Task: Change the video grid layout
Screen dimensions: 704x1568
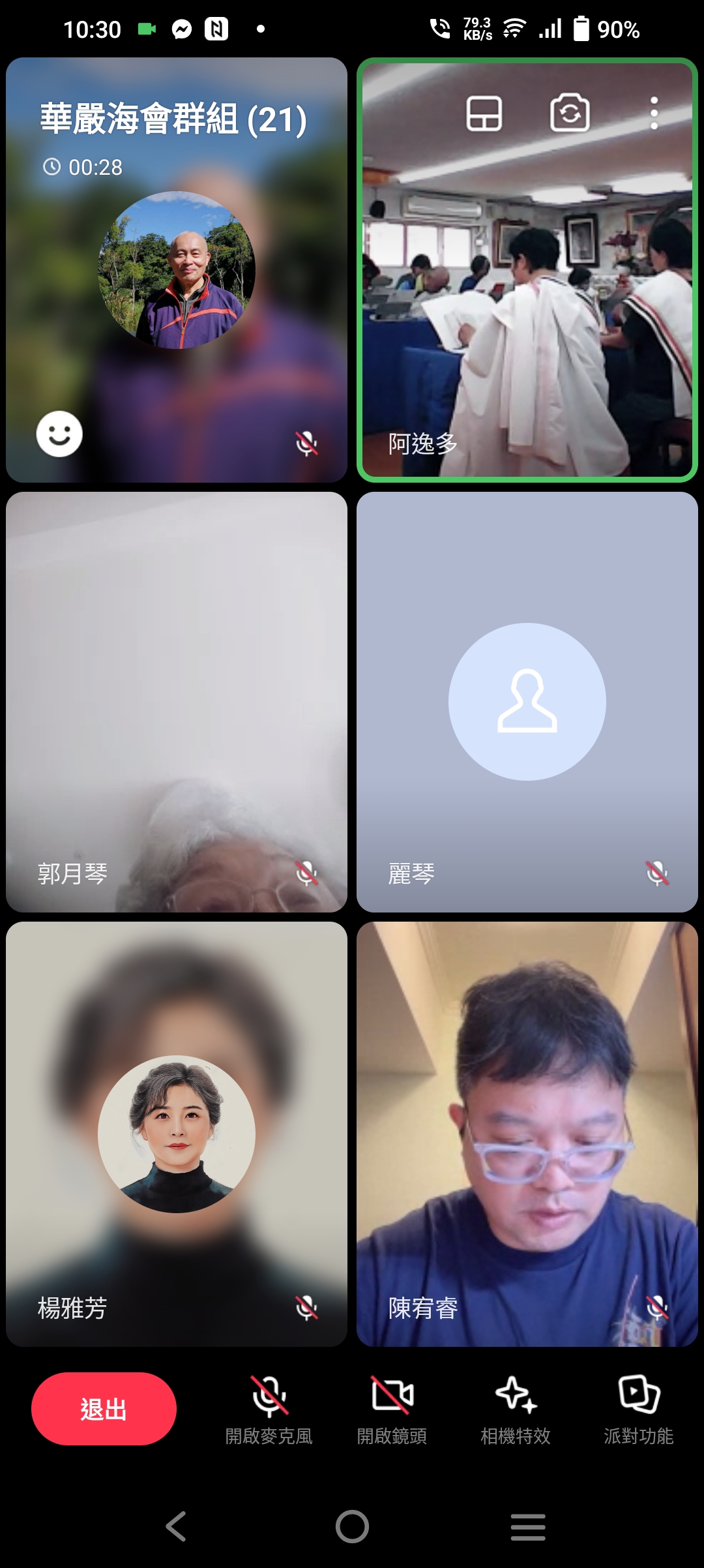Action: click(x=484, y=113)
